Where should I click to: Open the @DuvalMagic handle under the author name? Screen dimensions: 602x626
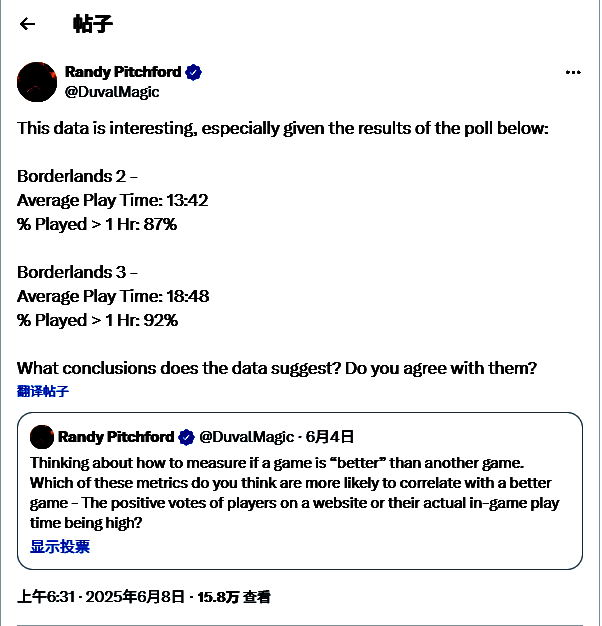[x=112, y=92]
